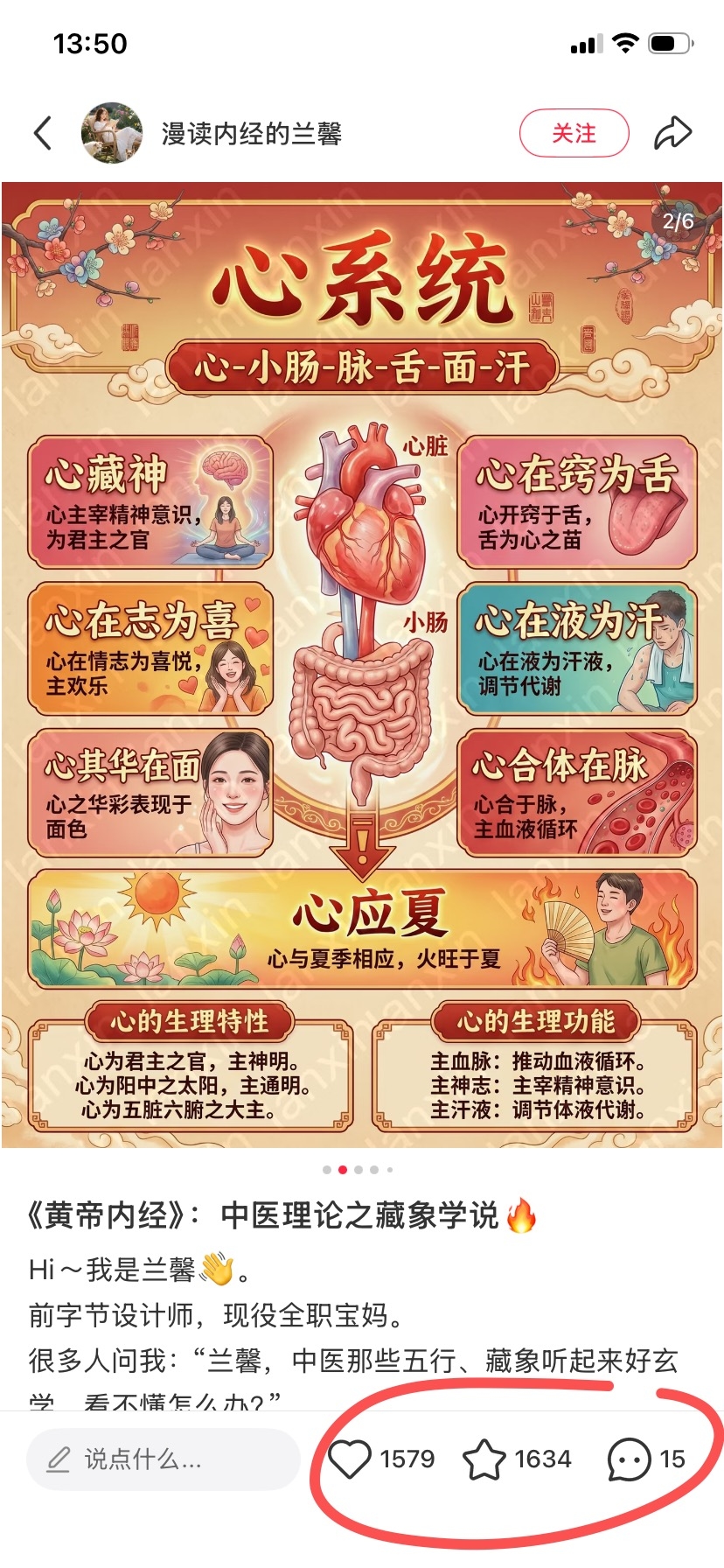Image resolution: width=724 pixels, height=1568 pixels.
Task: Save post with the star icon
Action: click(x=484, y=1459)
